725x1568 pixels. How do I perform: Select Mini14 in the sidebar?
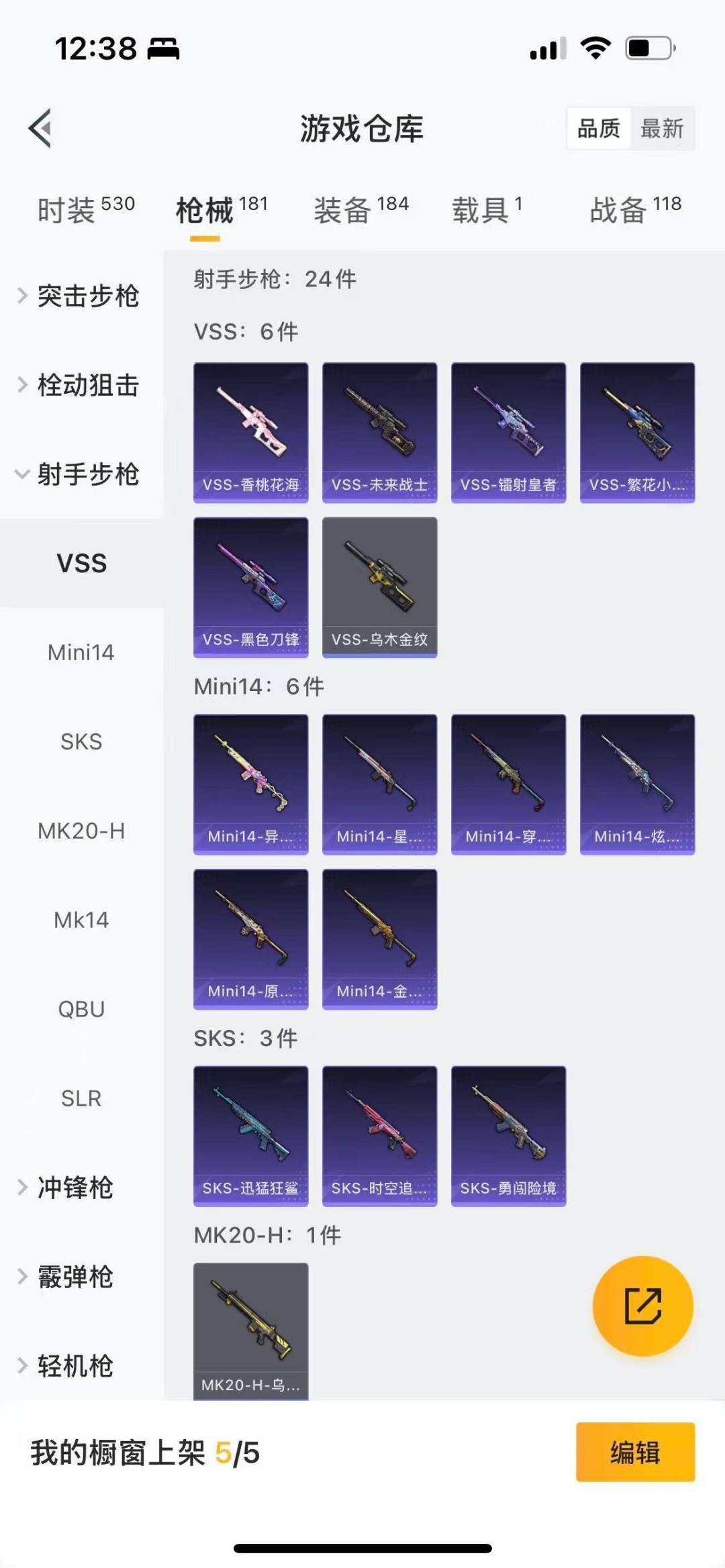click(81, 652)
